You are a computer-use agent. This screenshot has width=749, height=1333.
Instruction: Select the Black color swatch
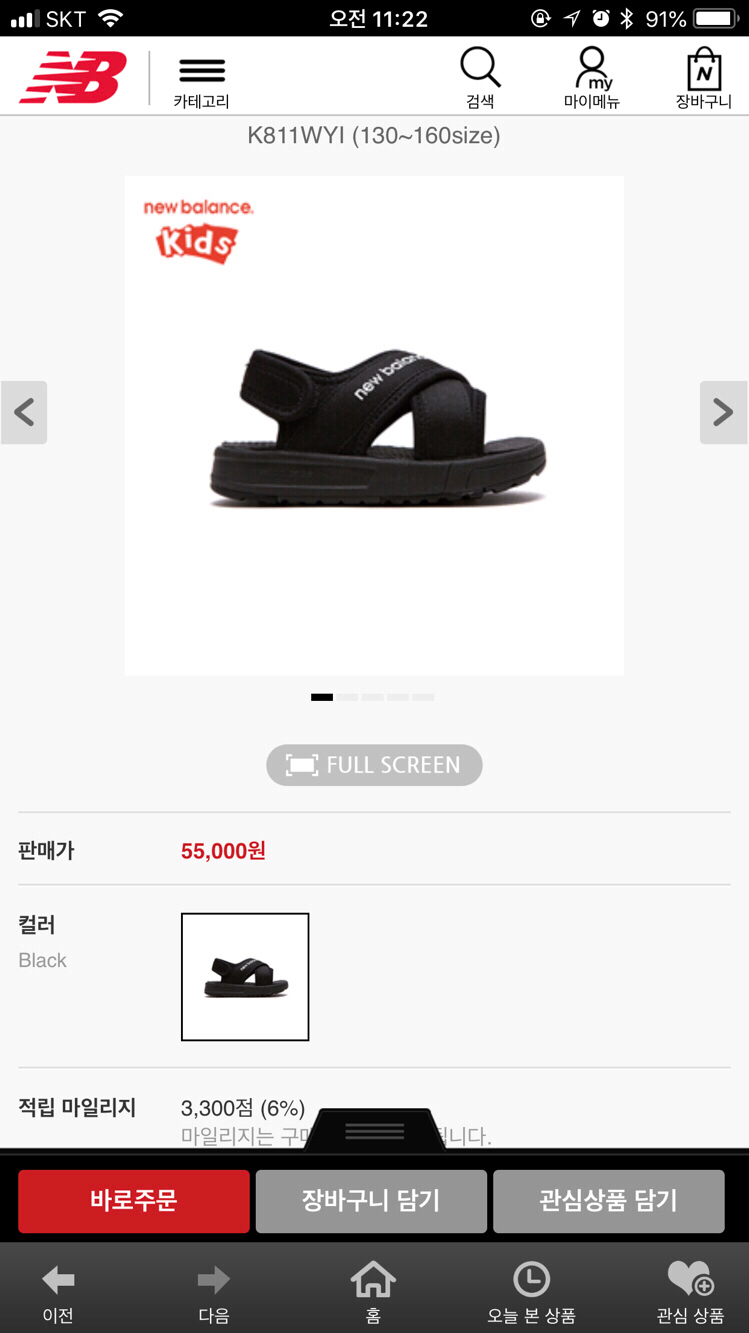pos(245,977)
